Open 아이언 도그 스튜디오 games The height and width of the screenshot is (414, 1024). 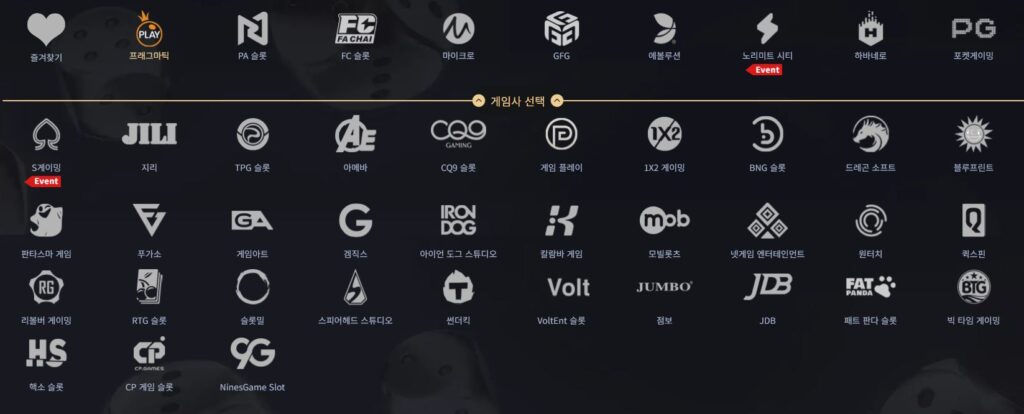pos(458,226)
